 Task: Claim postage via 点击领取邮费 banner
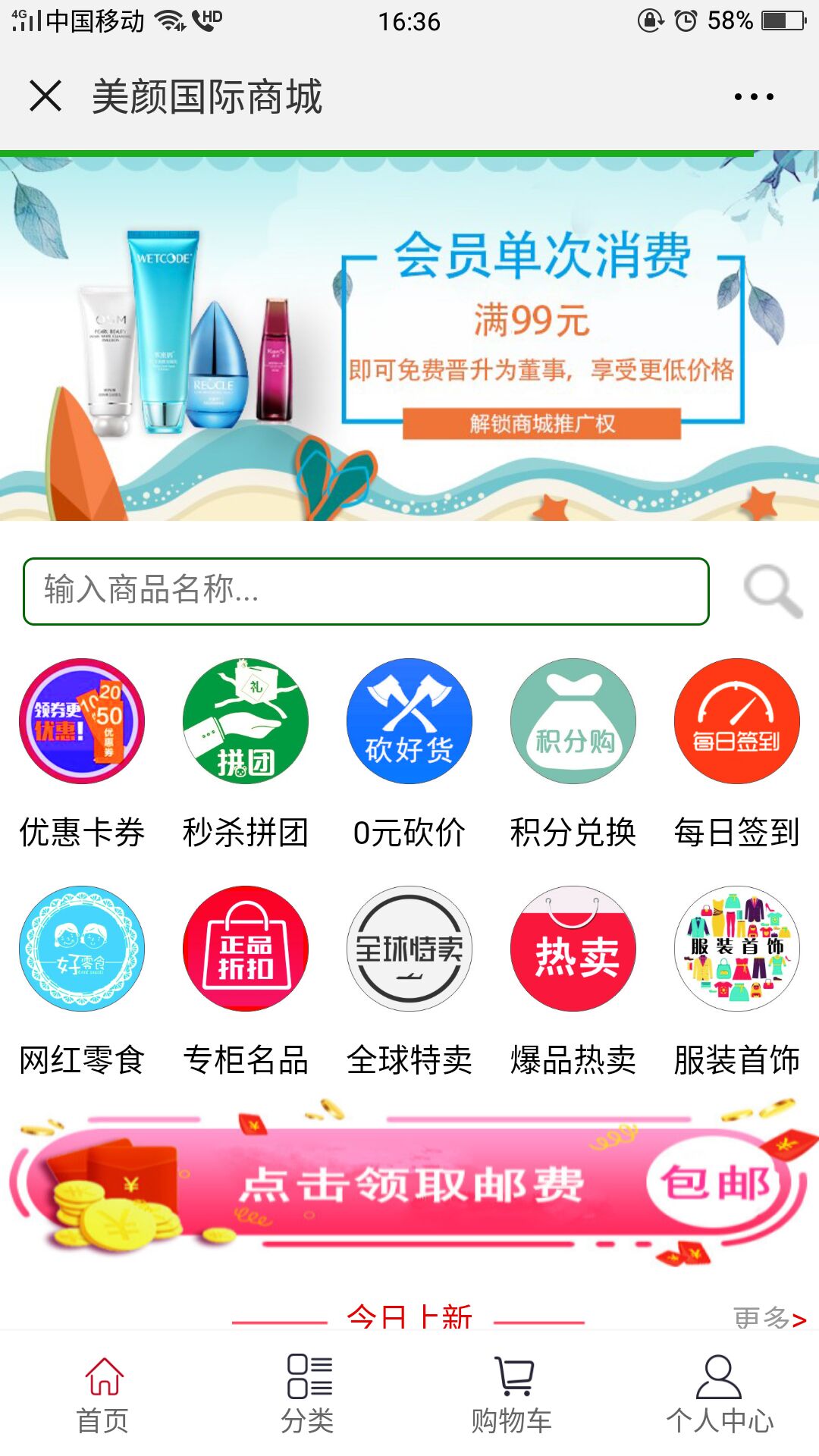click(x=409, y=1183)
